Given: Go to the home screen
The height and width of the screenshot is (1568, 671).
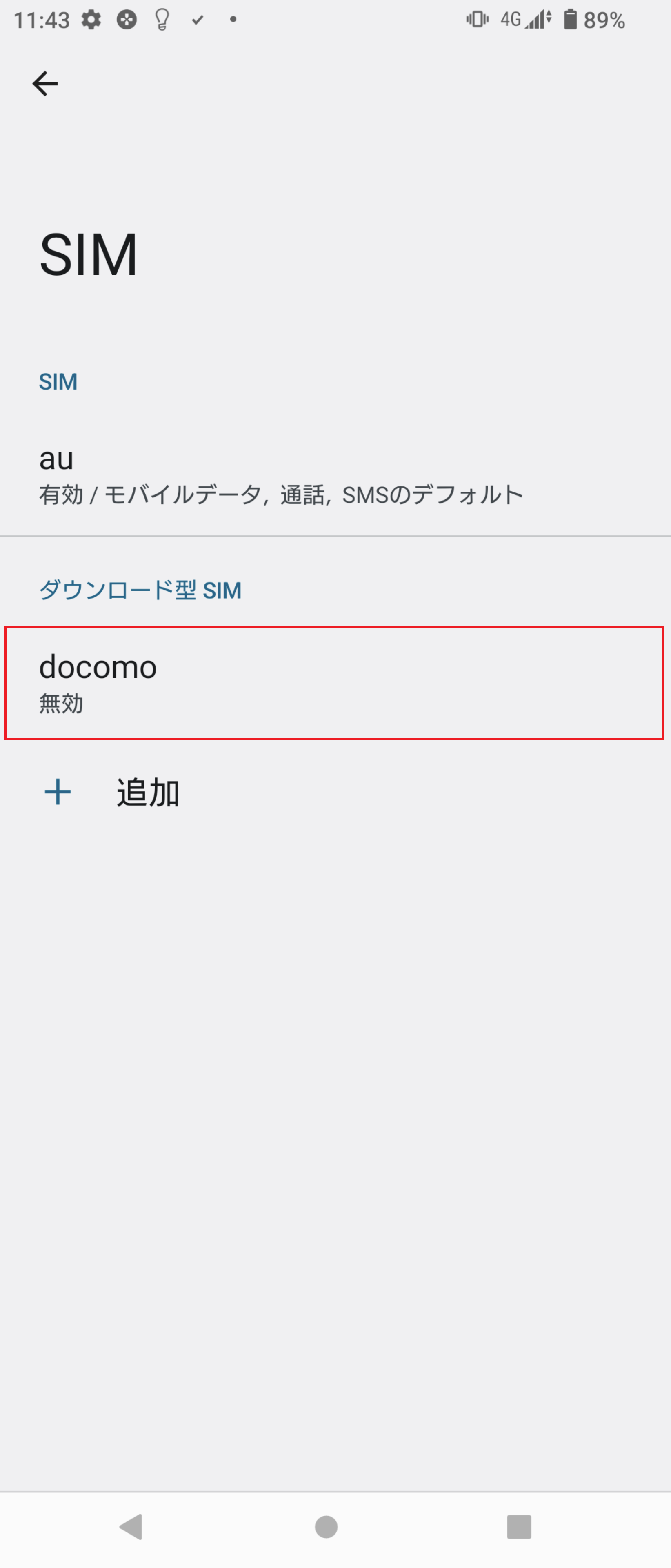Looking at the screenshot, I should coord(326,1526).
